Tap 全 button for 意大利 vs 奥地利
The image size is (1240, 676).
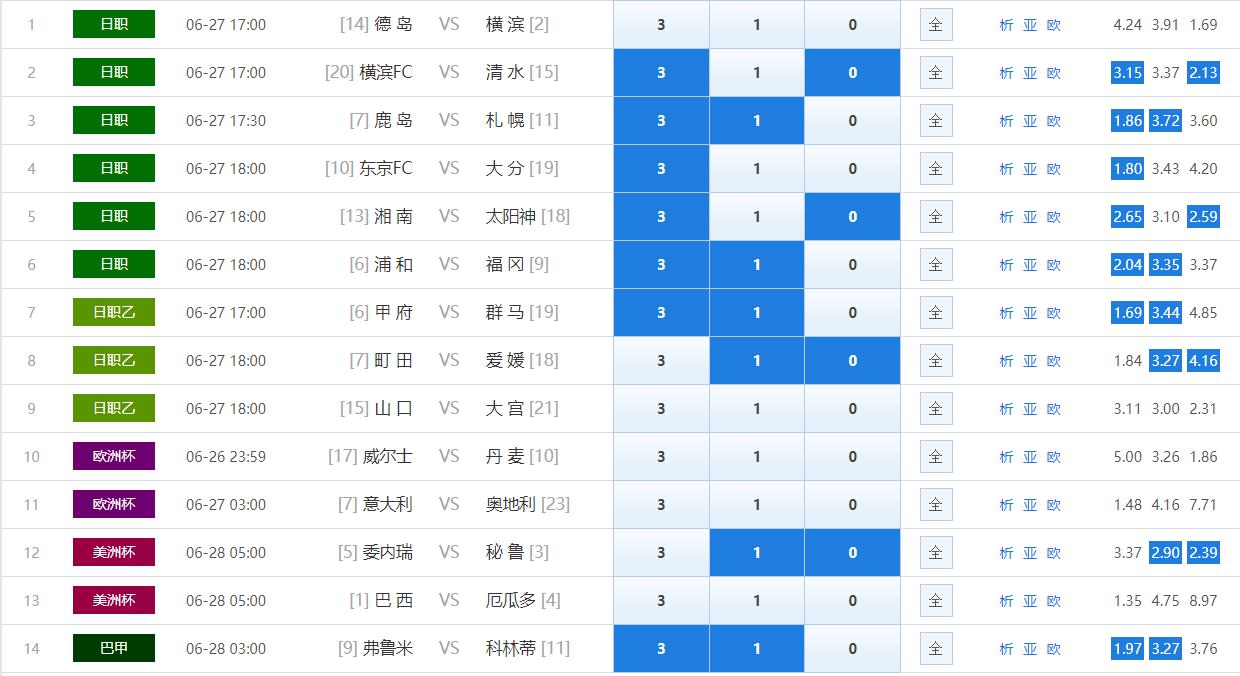click(x=935, y=505)
